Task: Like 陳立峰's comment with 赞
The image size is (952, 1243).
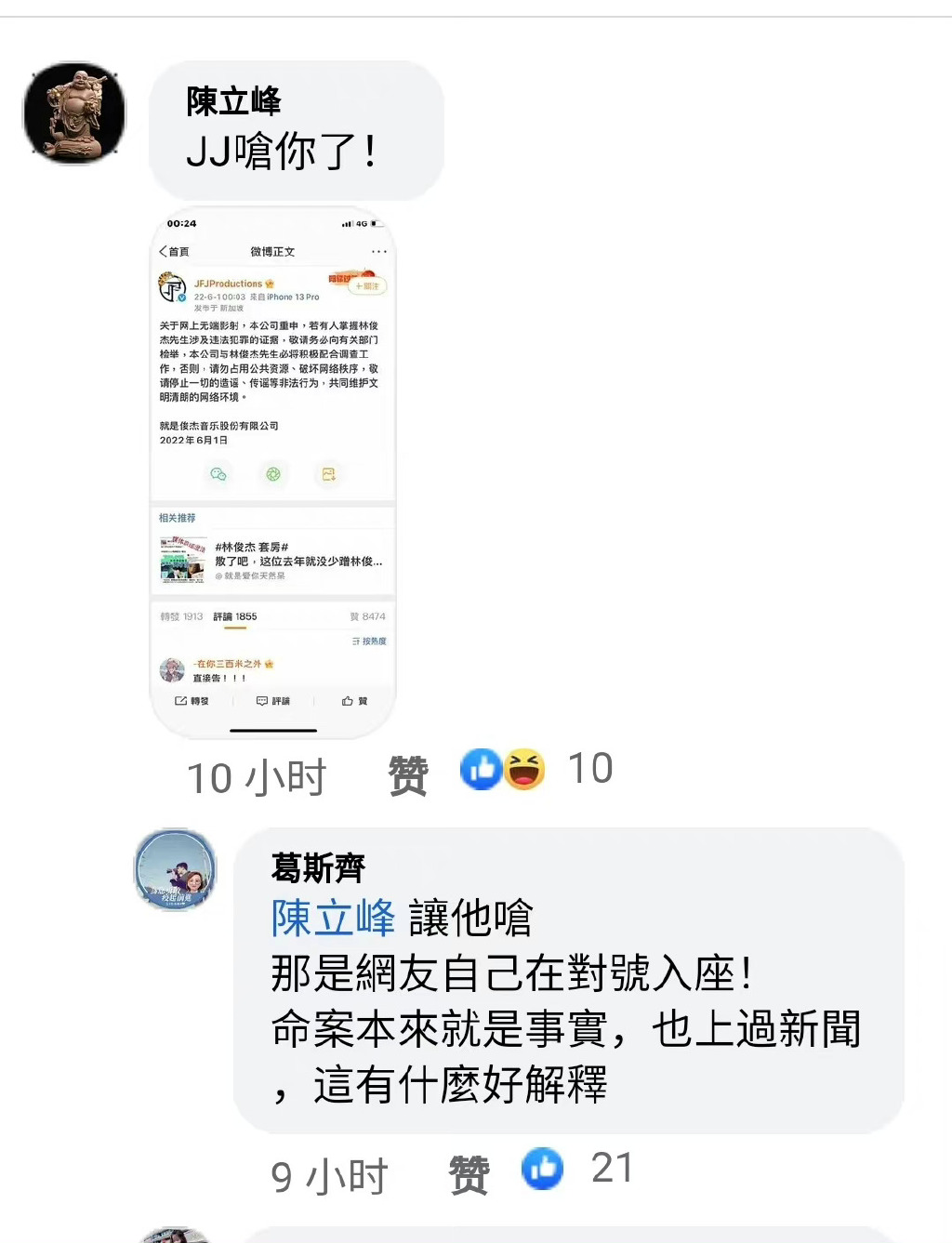Action: tap(408, 776)
